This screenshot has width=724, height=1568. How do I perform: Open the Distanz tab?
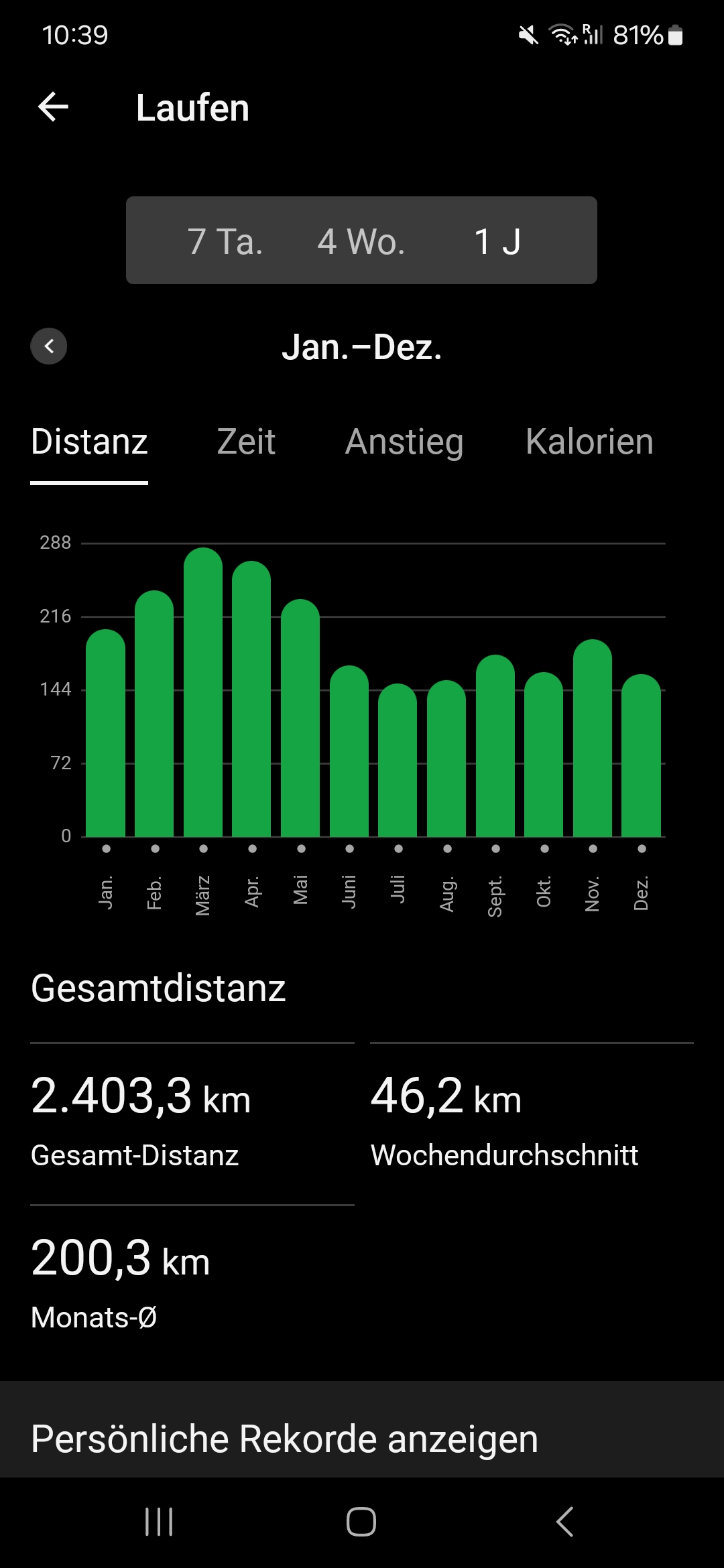coord(89,442)
